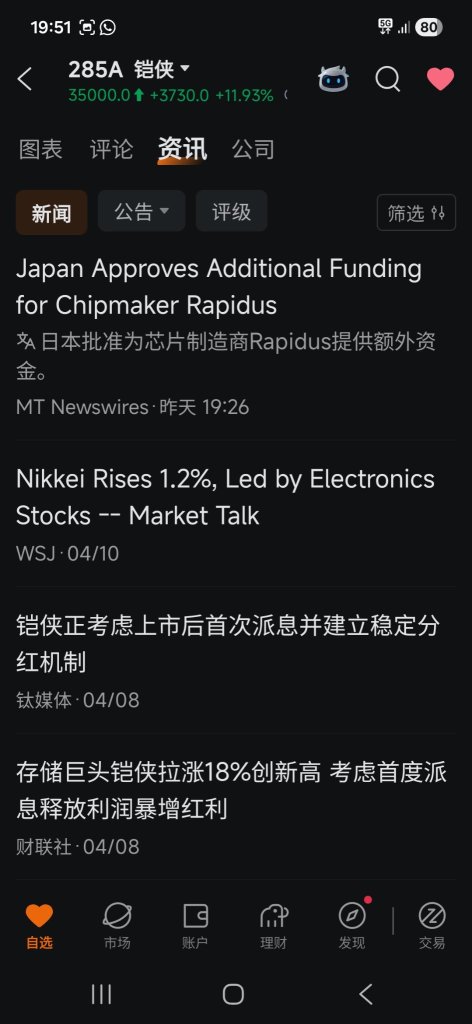Switch to the 图表 tab
This screenshot has height=1024, width=472.
click(40, 150)
